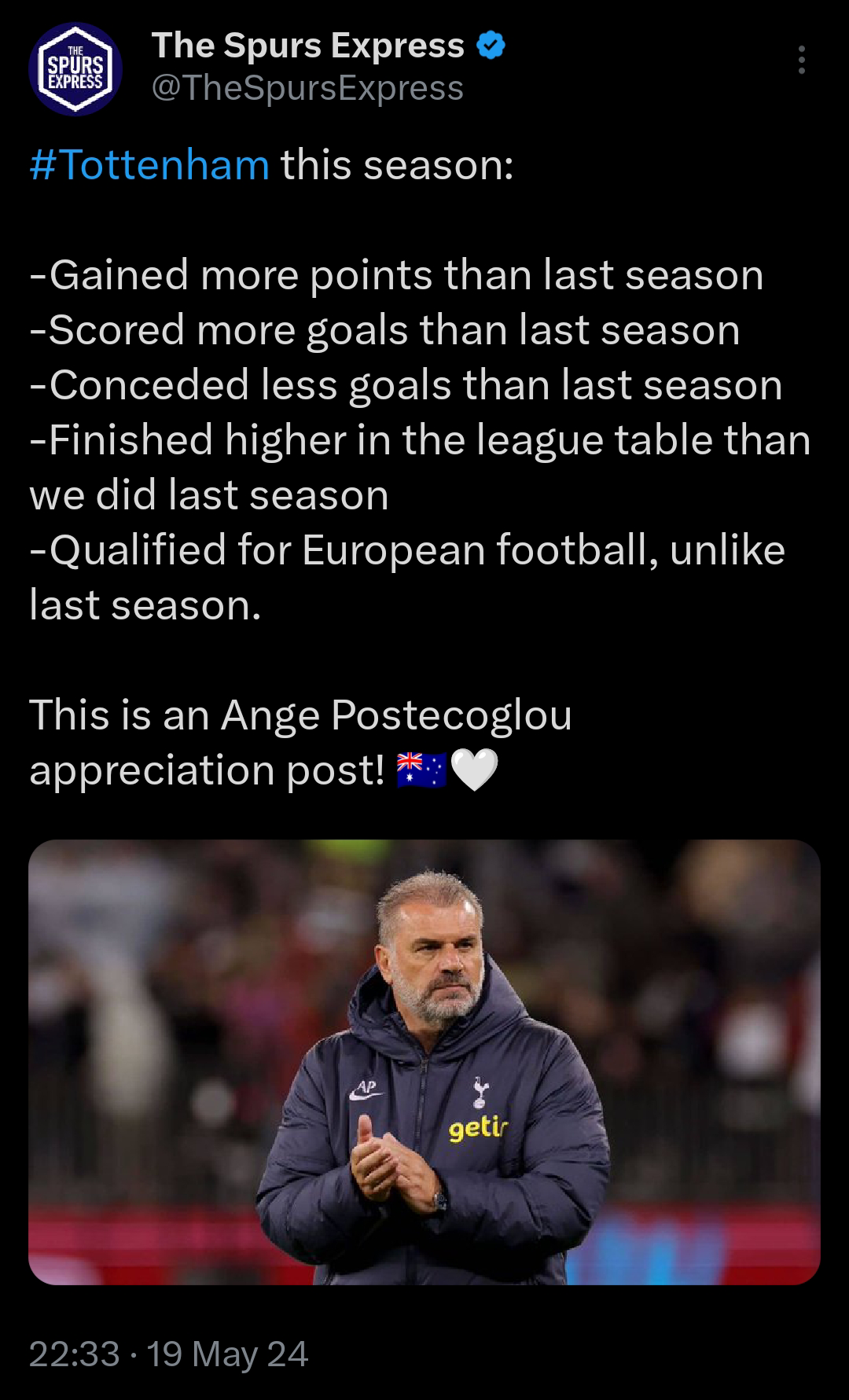Tap The Spurs Express account name

coord(308,46)
